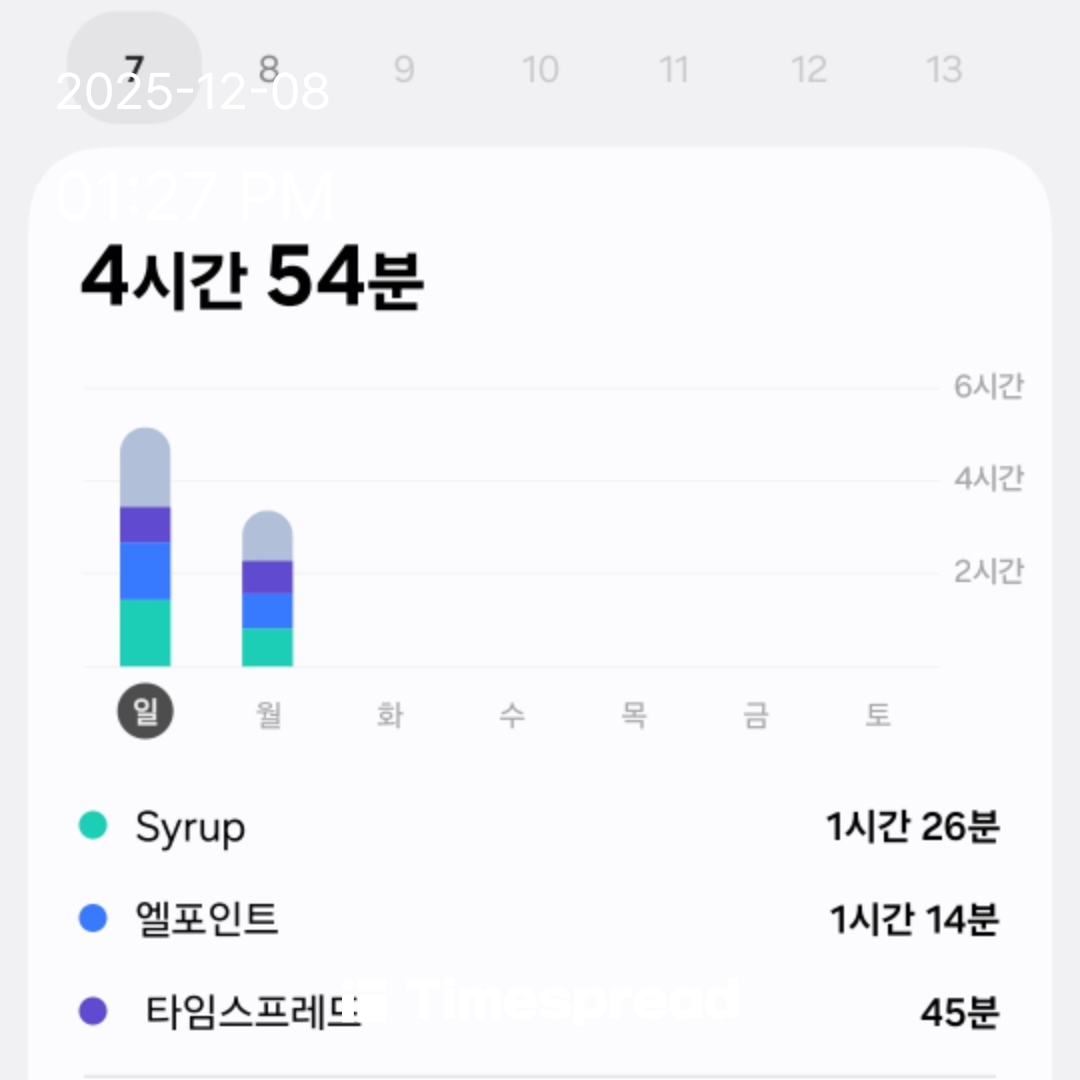The width and height of the screenshot is (1080, 1080).
Task: Open the Syrup usage row
Action: pyautogui.click(x=540, y=827)
